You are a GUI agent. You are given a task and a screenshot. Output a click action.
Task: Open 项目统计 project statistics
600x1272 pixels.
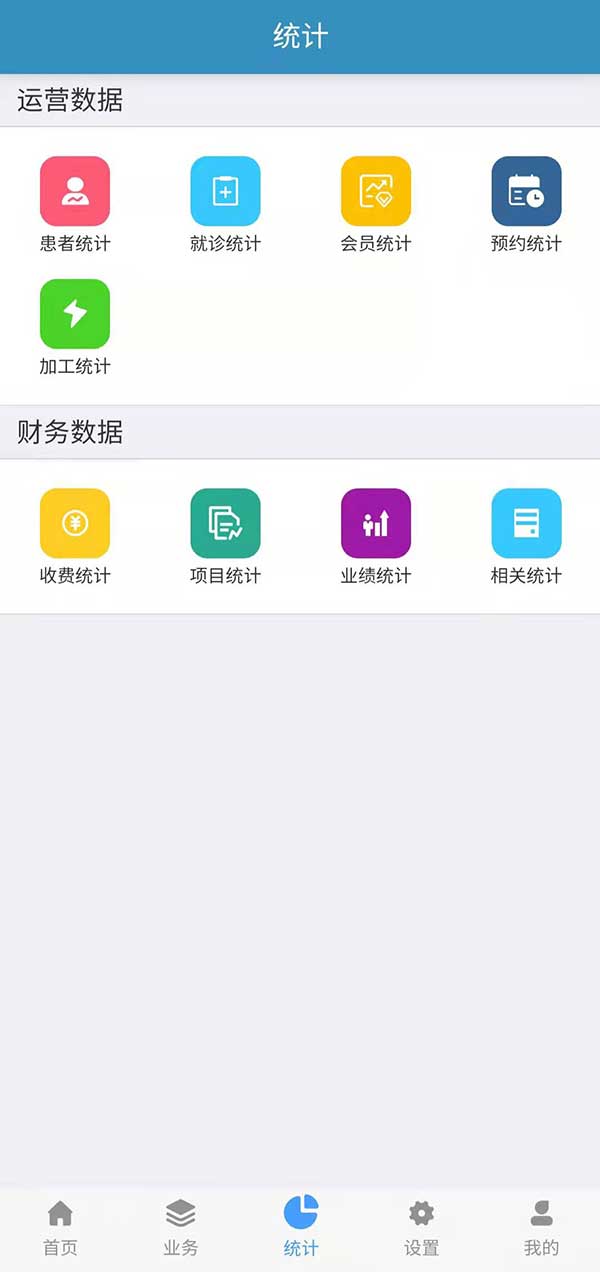[225, 523]
